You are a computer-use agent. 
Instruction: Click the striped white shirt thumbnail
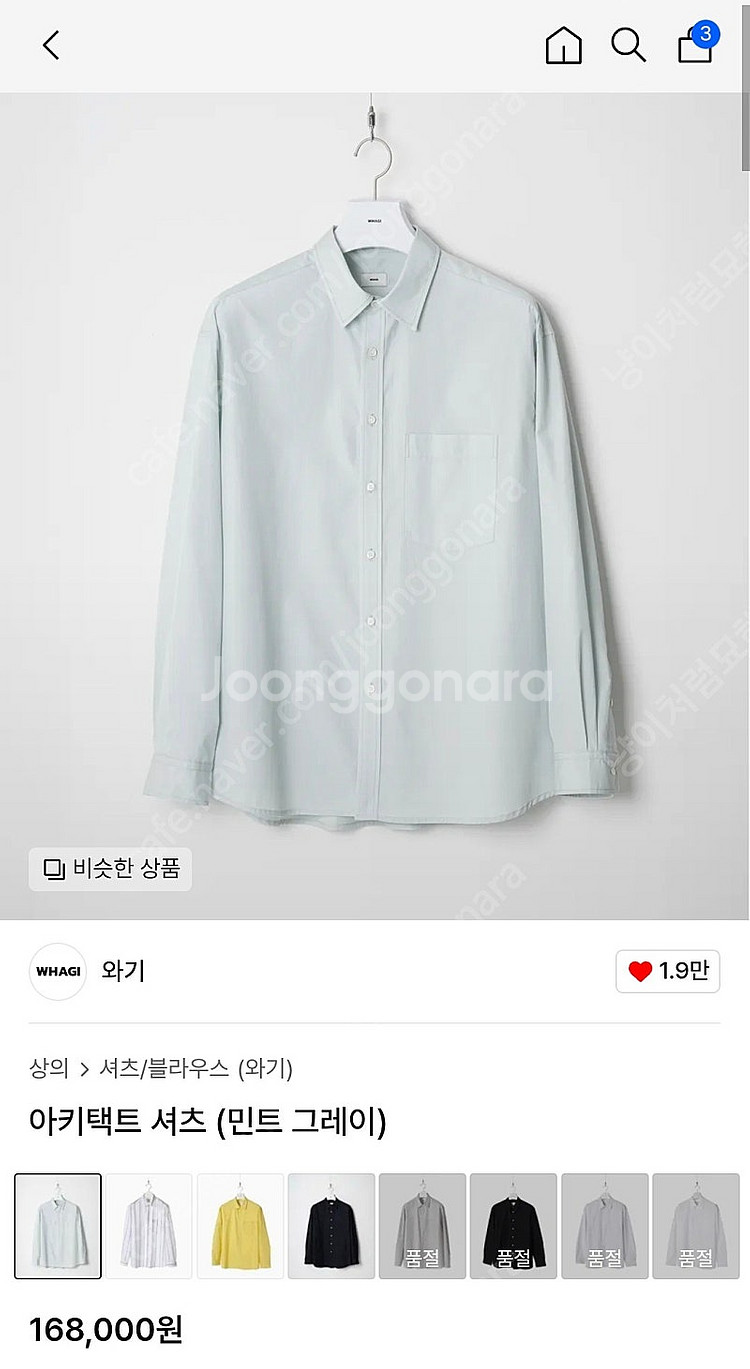point(150,1224)
